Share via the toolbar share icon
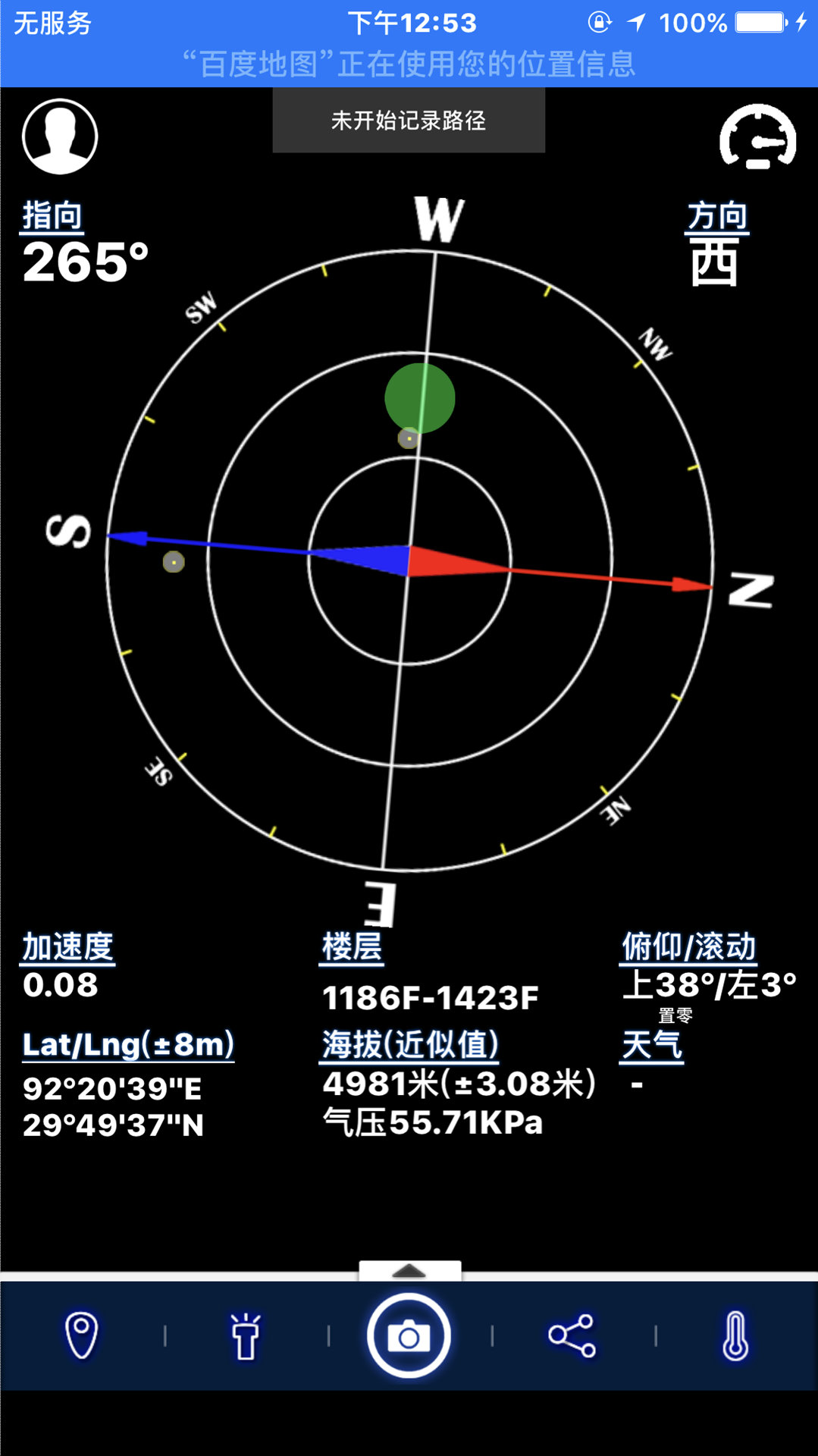 click(572, 1335)
